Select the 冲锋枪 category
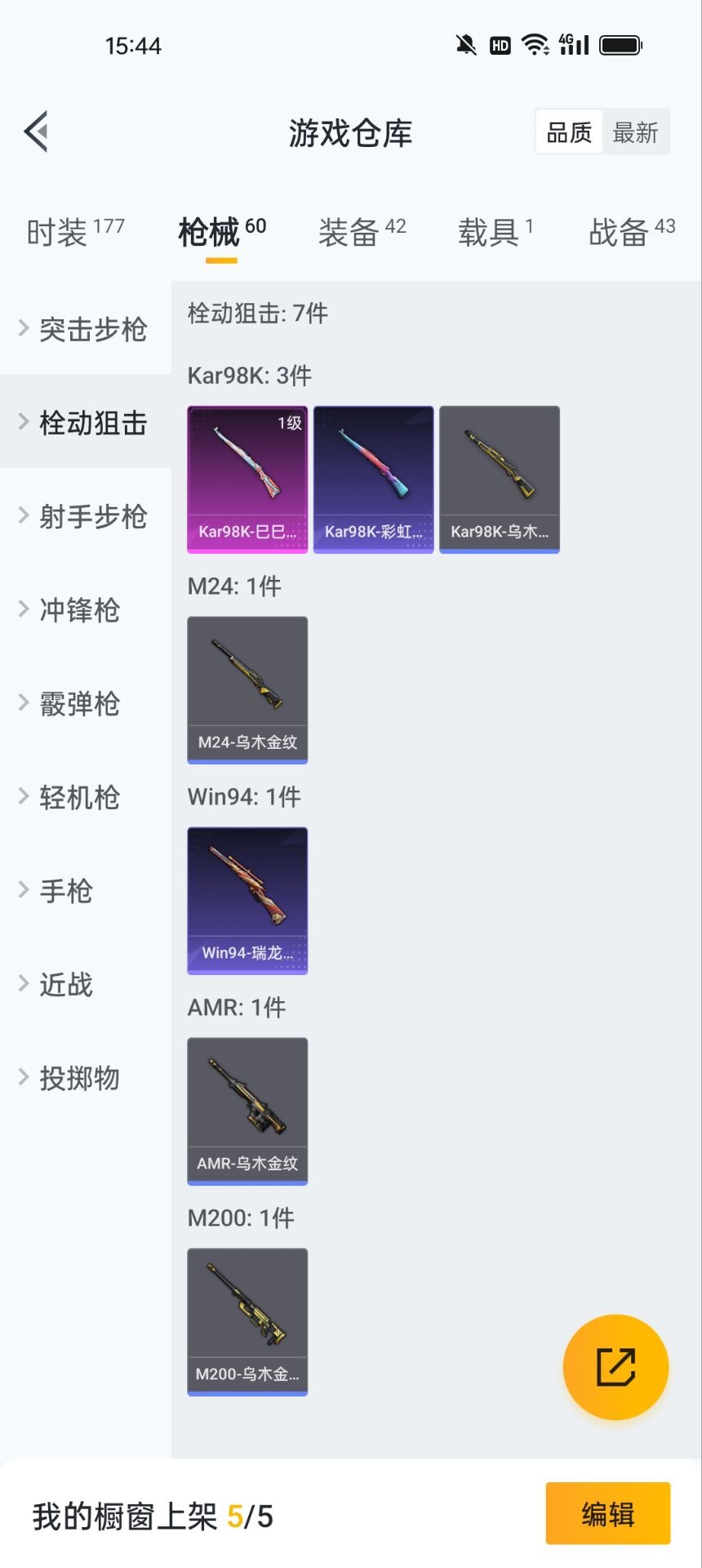The width and height of the screenshot is (702, 1568). coord(86,610)
